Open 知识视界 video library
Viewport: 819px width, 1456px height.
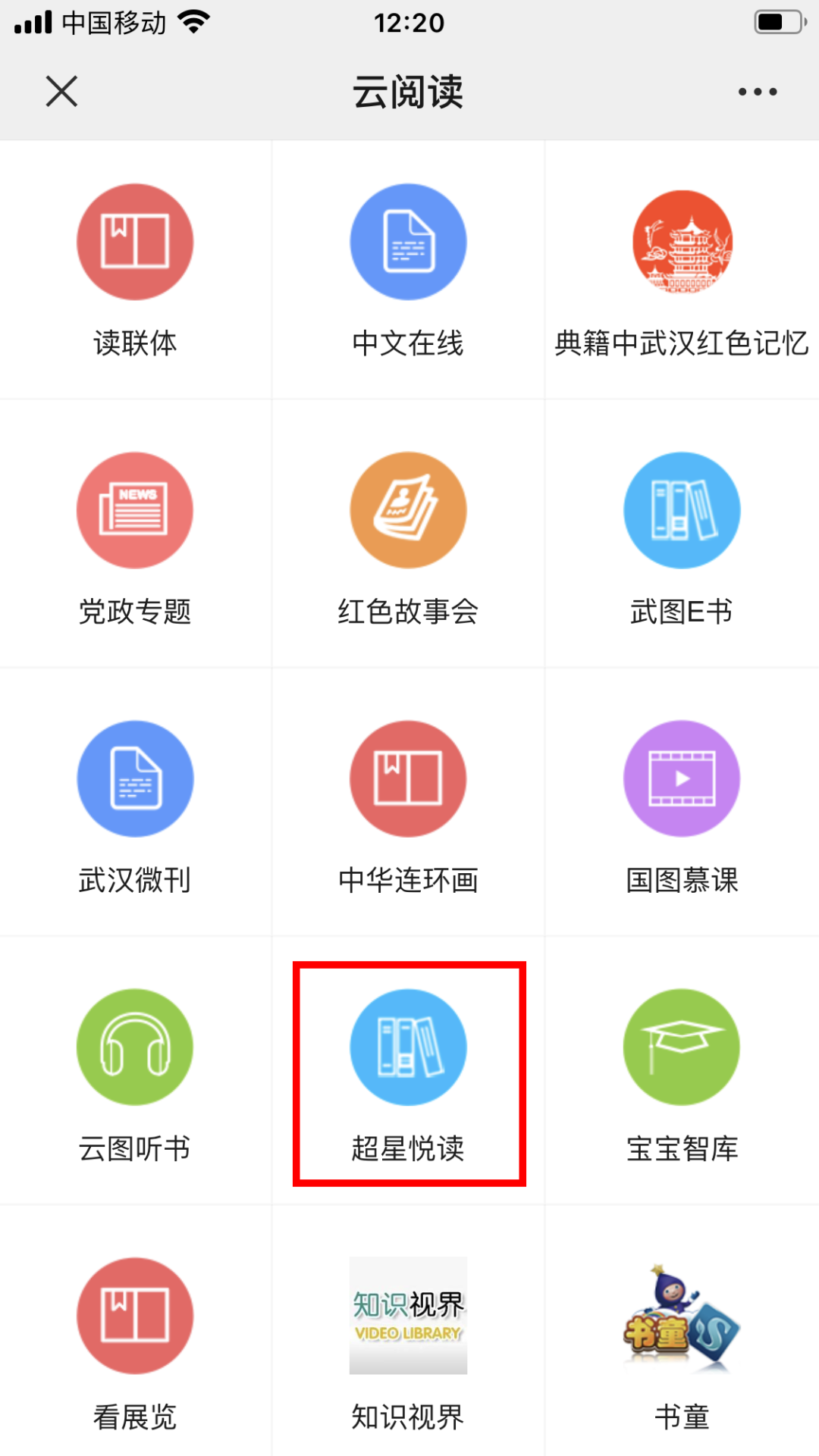tap(408, 1316)
